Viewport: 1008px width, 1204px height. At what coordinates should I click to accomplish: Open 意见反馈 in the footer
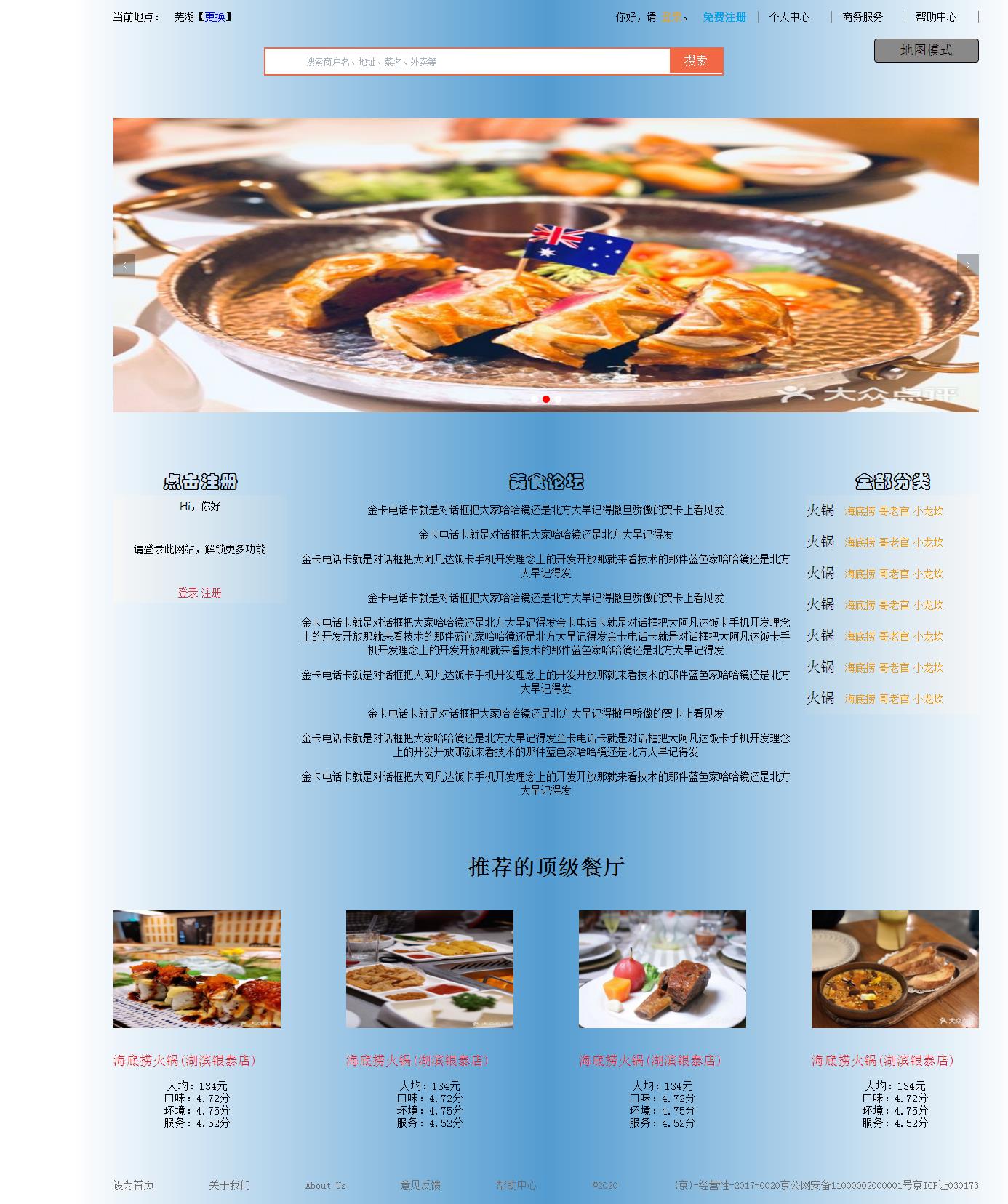coord(420,1185)
